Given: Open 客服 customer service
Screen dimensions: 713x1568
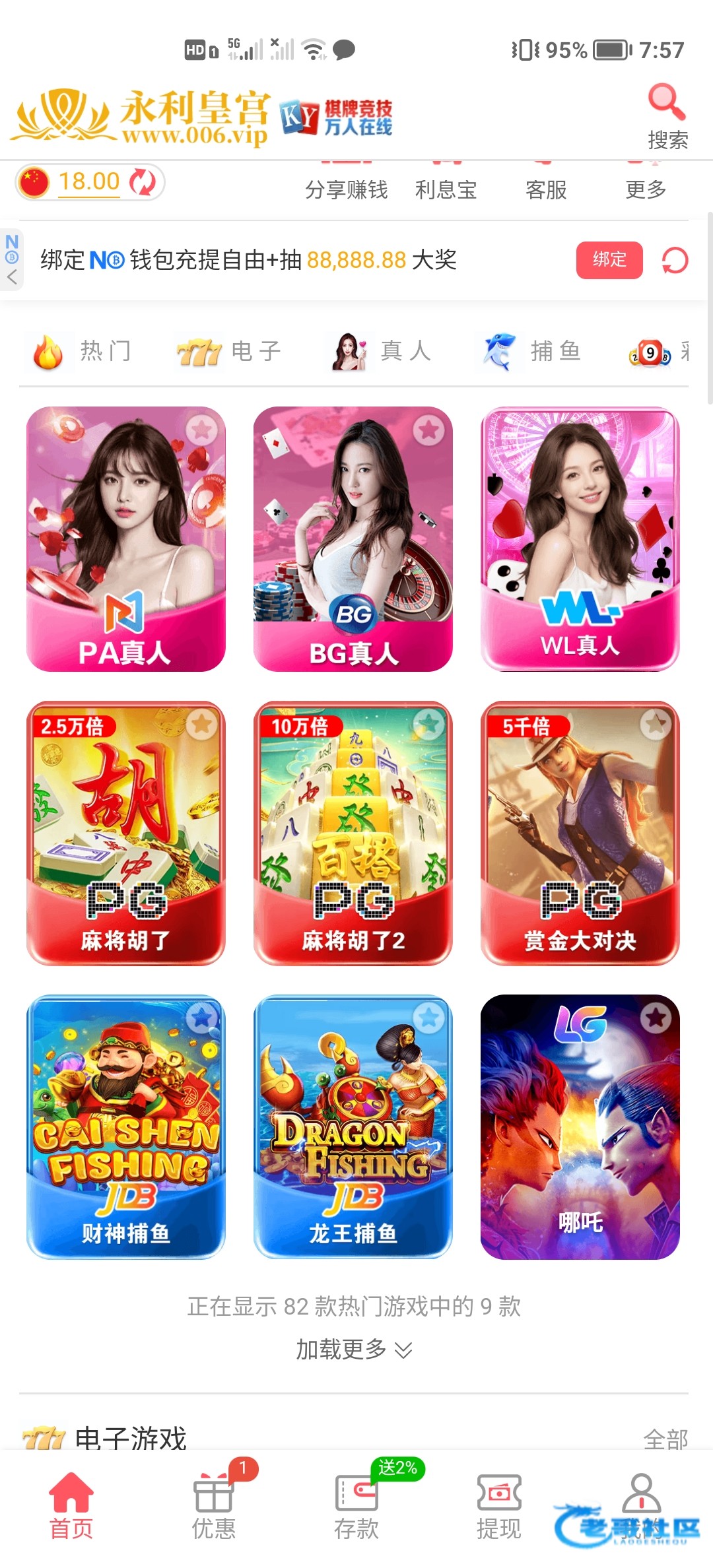Looking at the screenshot, I should tap(546, 189).
